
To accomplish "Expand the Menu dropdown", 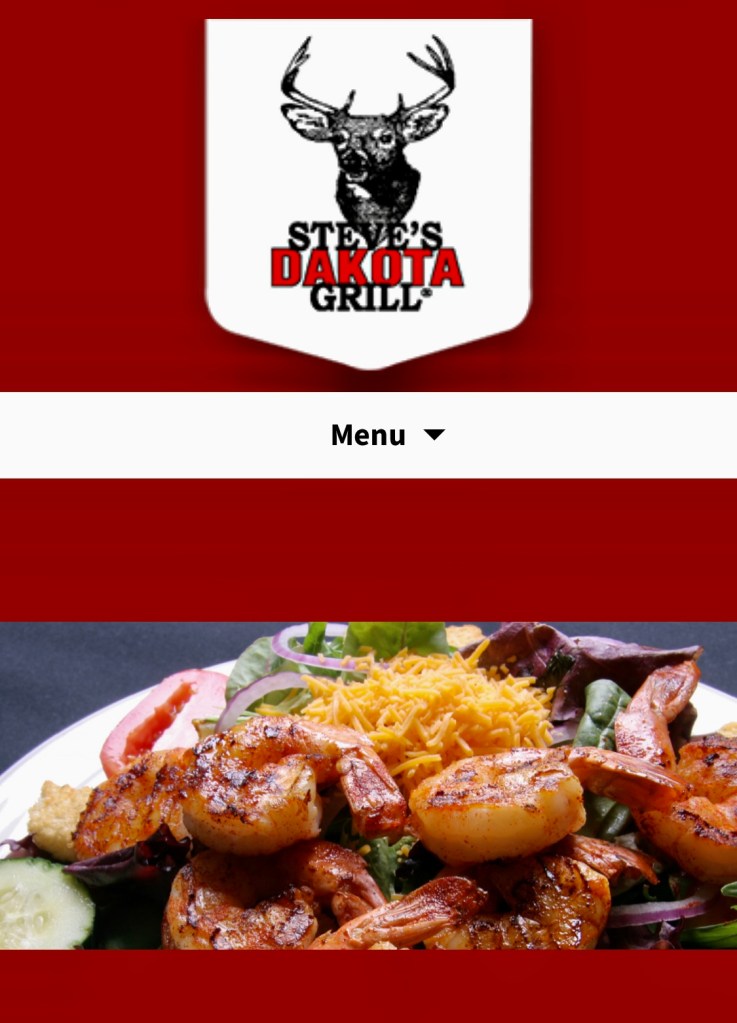I will (387, 435).
